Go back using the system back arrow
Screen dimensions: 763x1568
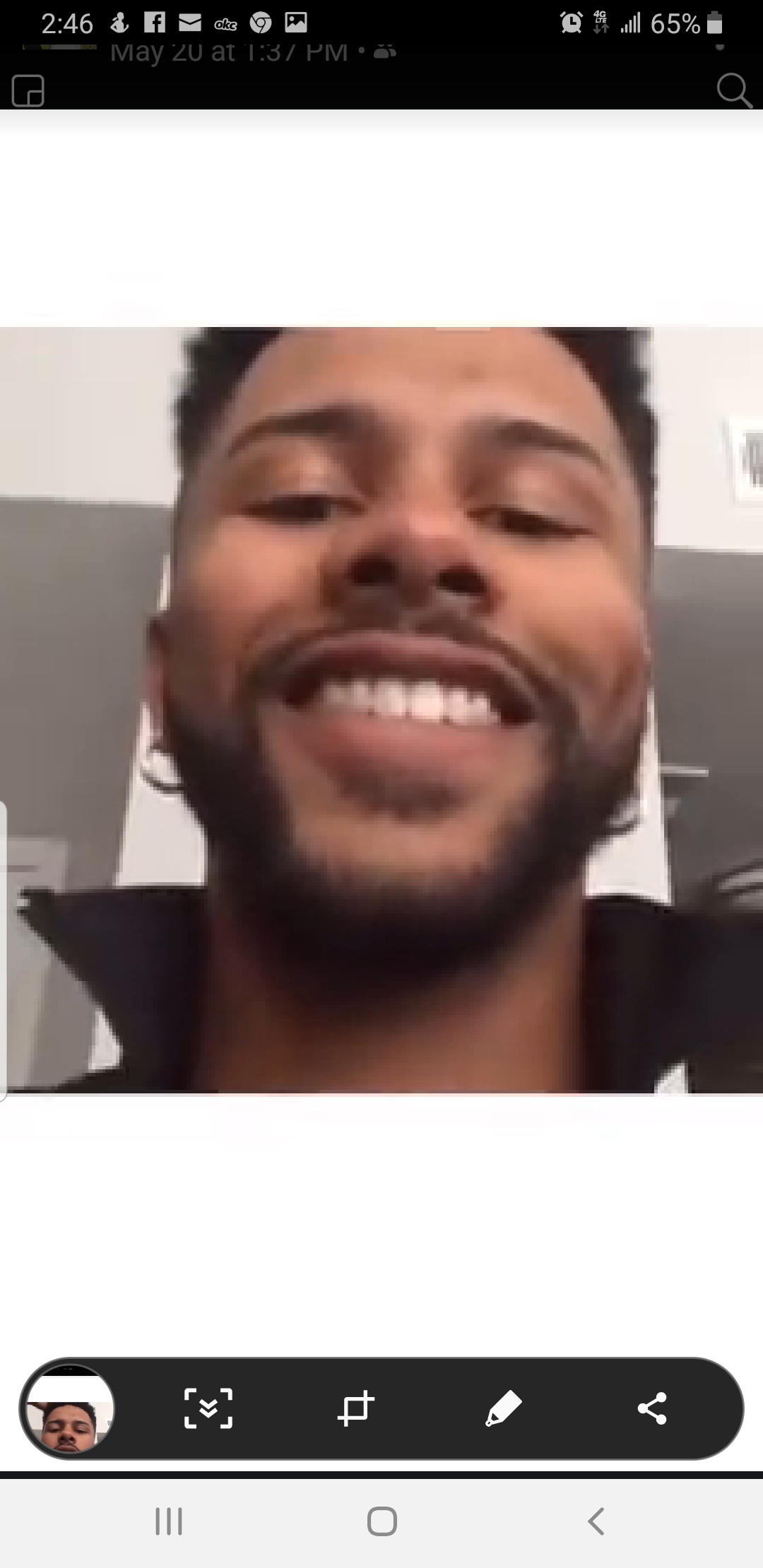click(x=596, y=1521)
